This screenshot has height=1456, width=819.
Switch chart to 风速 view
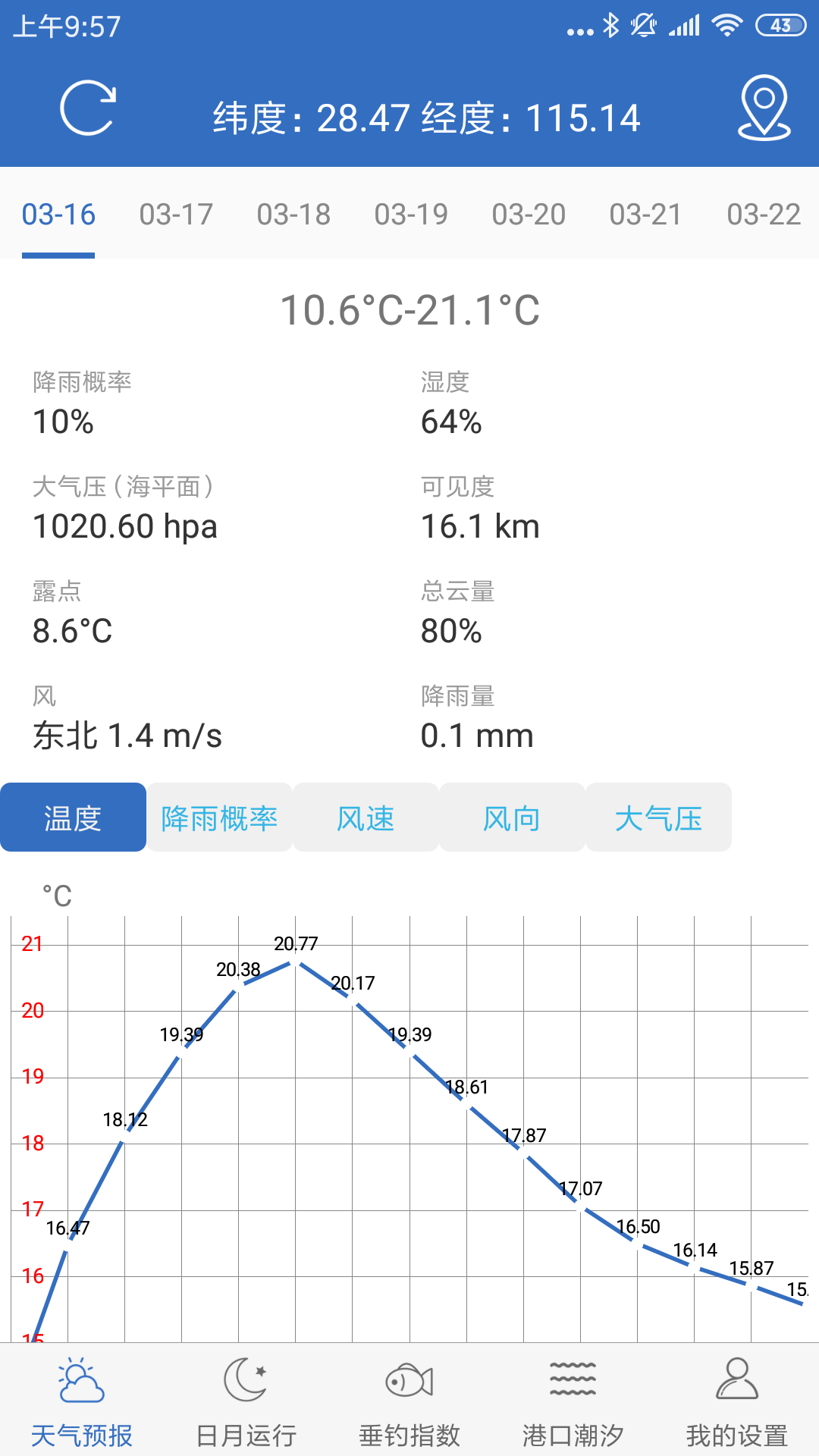click(x=366, y=817)
